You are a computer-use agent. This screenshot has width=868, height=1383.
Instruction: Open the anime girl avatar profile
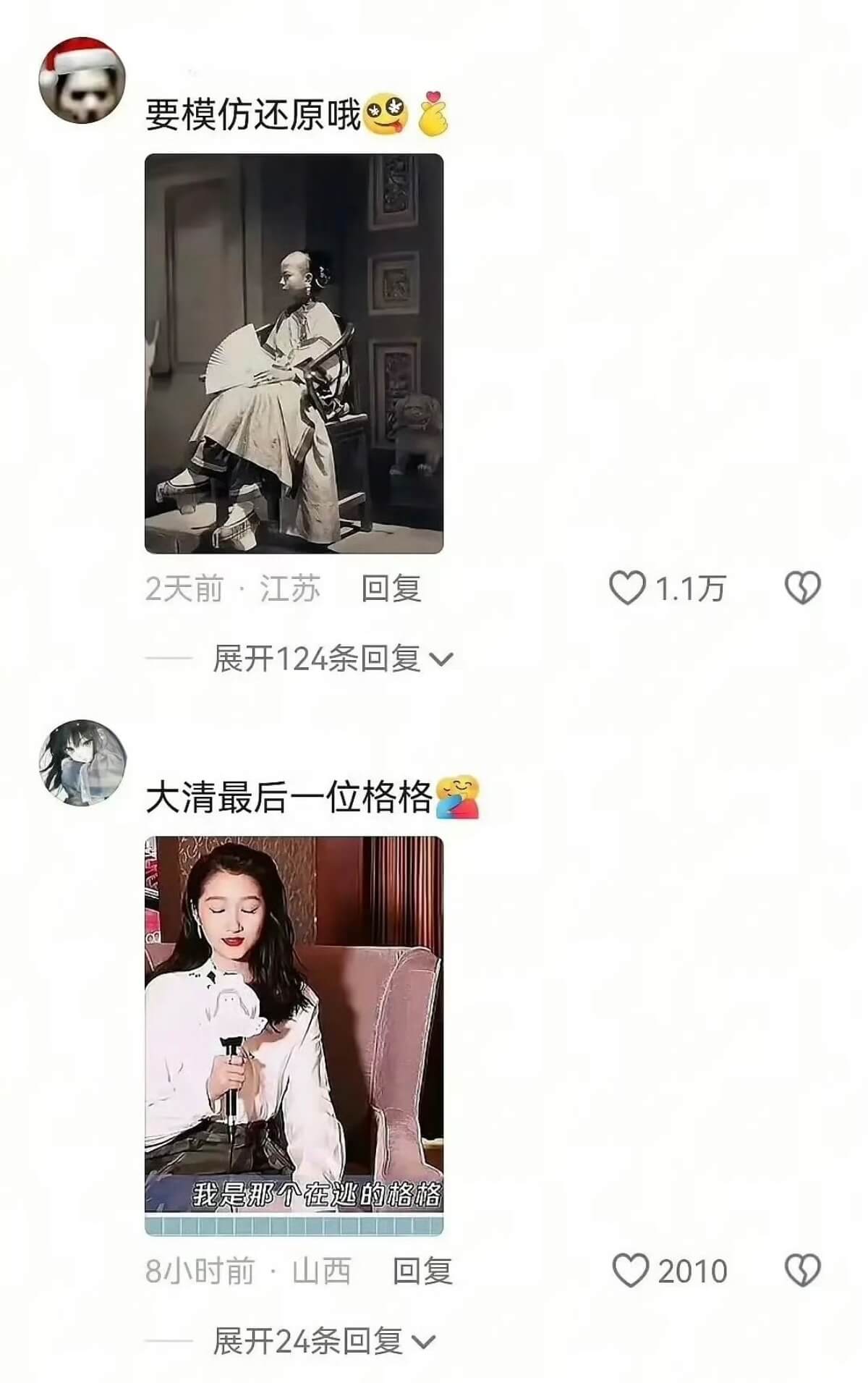[82, 762]
